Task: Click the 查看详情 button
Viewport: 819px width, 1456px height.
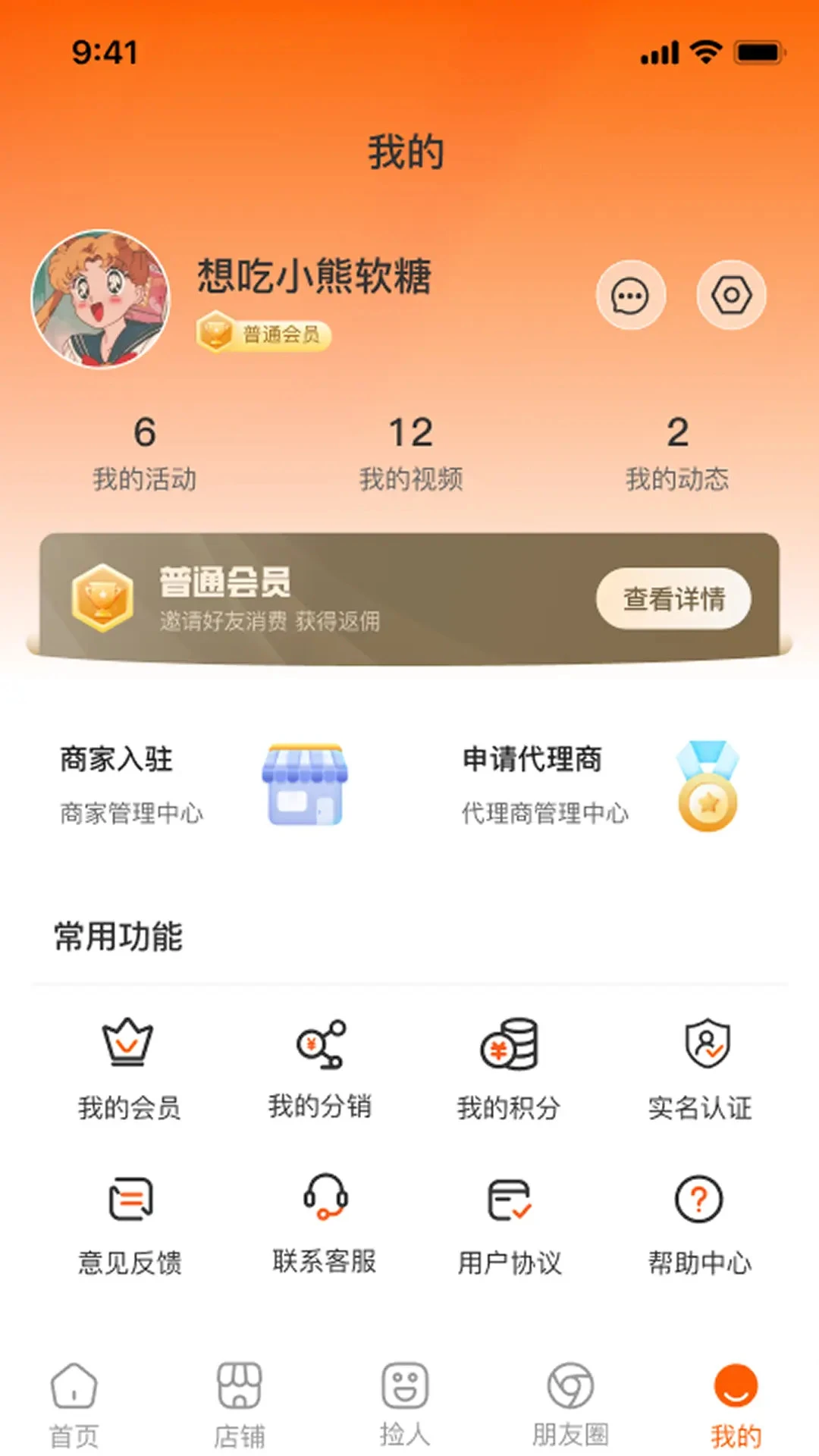Action: pos(672,598)
